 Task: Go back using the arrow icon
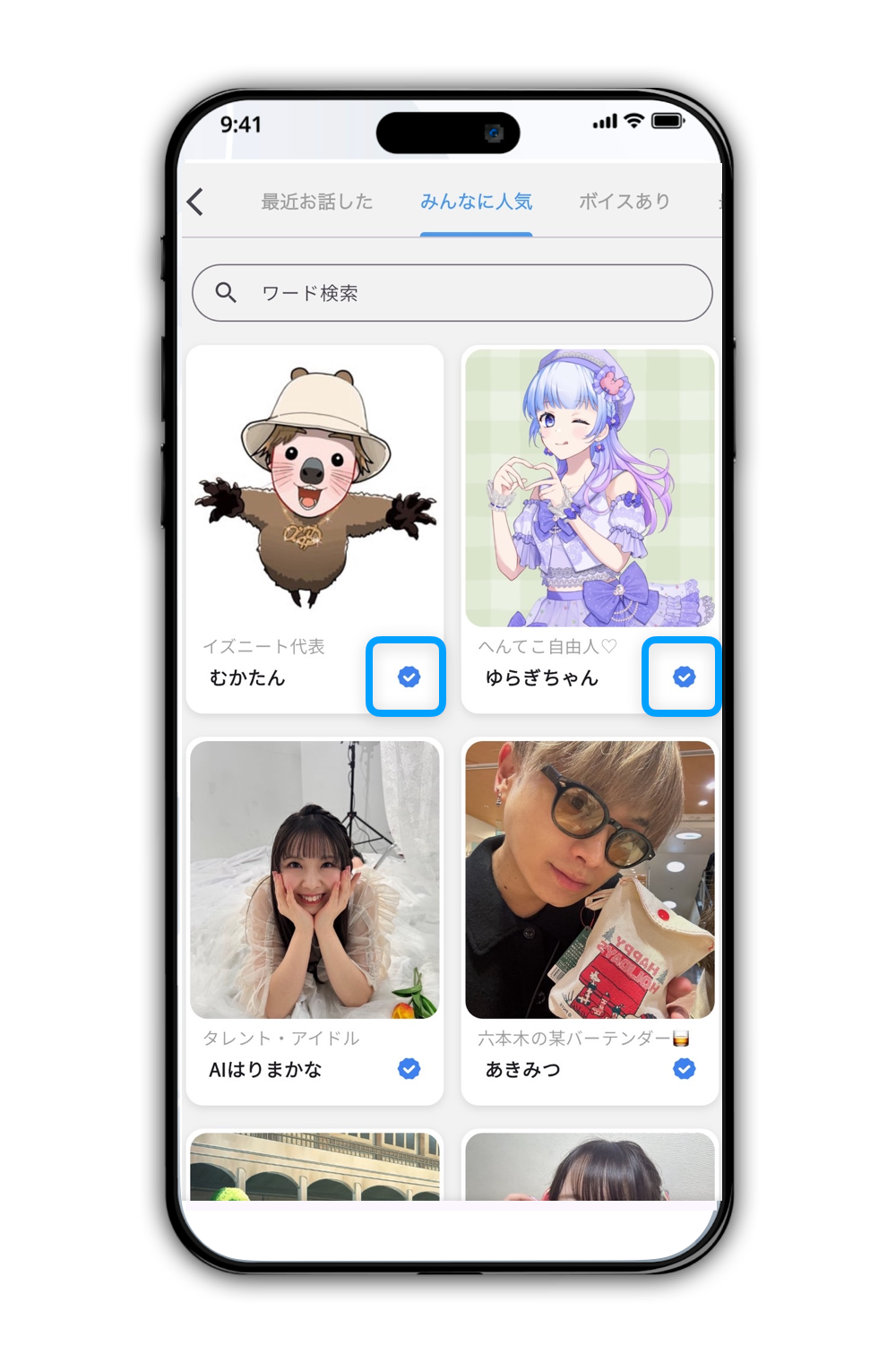coord(195,202)
